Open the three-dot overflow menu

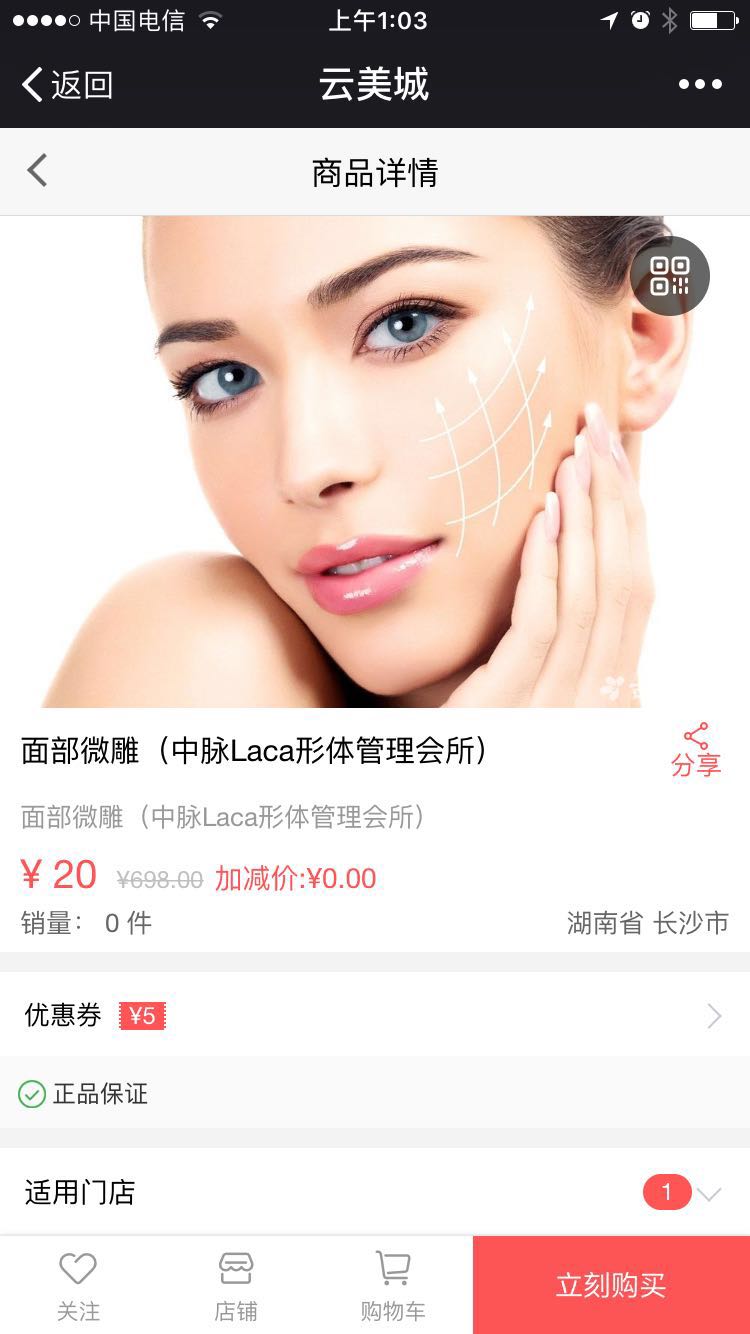pyautogui.click(x=700, y=85)
